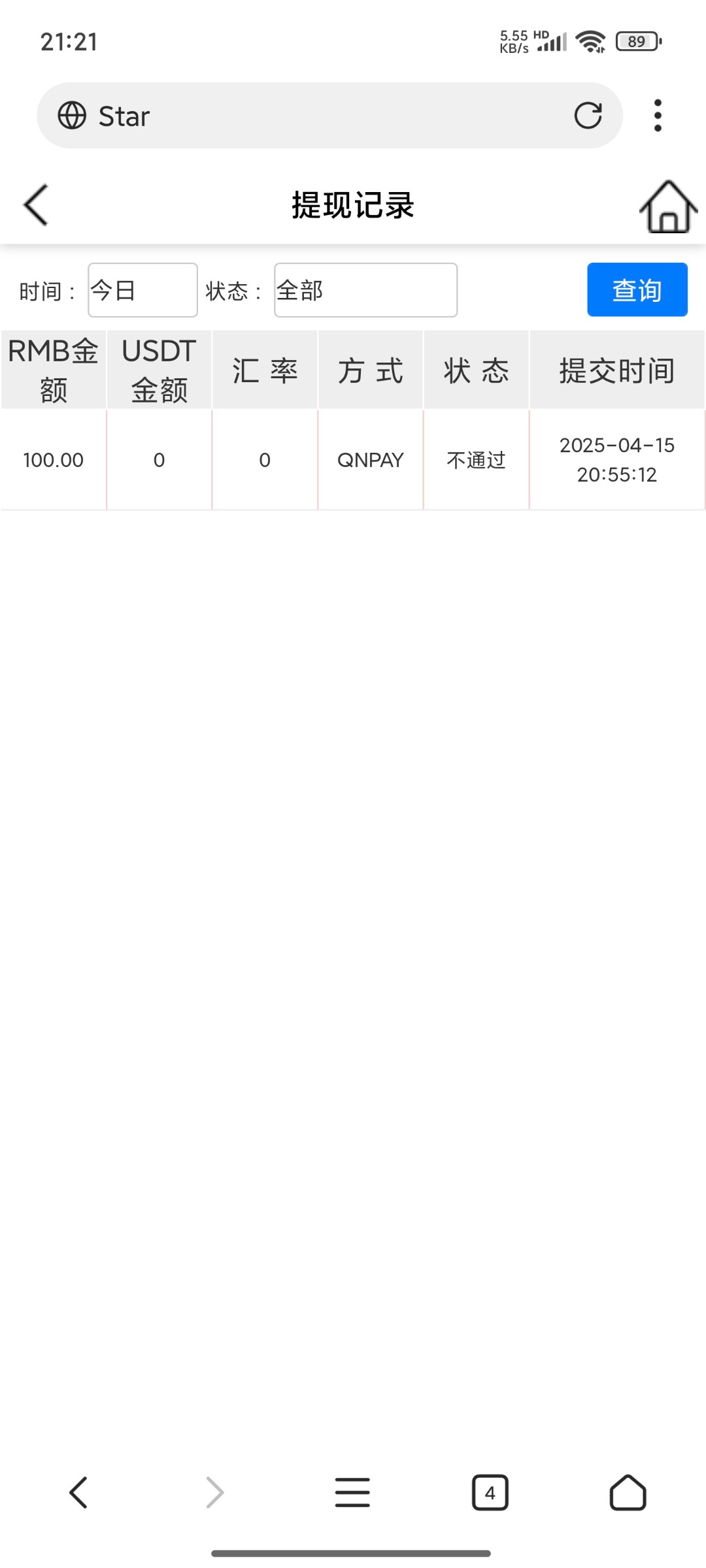Open the home icon beside 提现记录
Image resolution: width=706 pixels, height=1568 pixels.
(668, 206)
